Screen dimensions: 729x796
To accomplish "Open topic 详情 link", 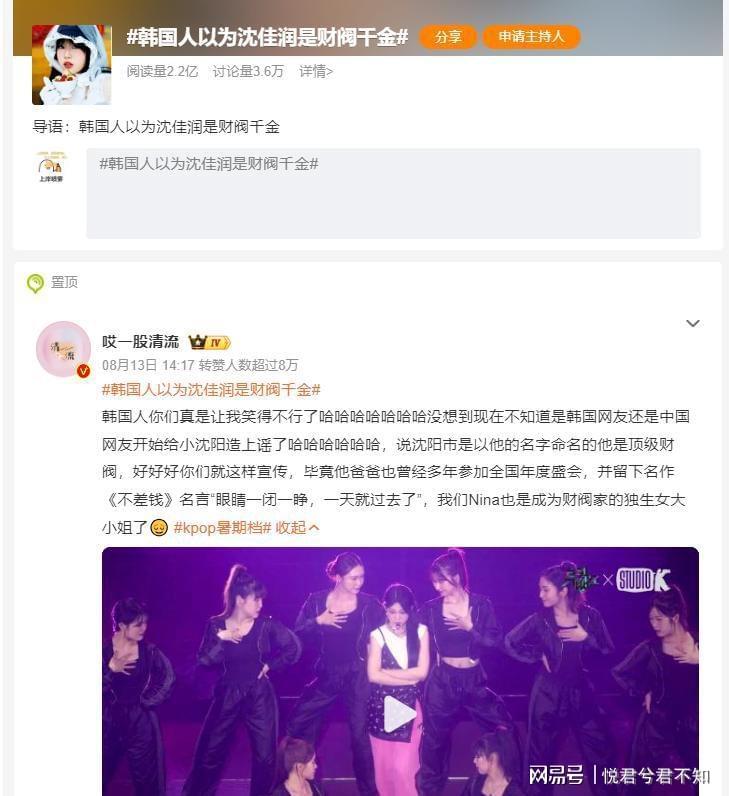I will 316,71.
